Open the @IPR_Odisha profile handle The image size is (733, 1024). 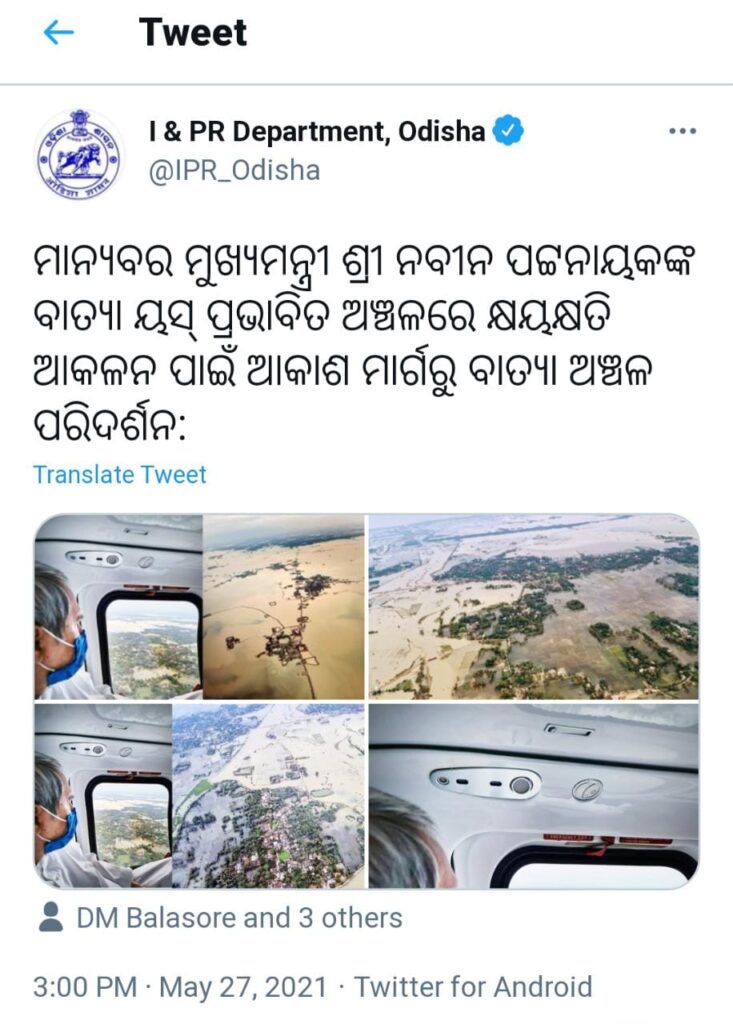[234, 171]
